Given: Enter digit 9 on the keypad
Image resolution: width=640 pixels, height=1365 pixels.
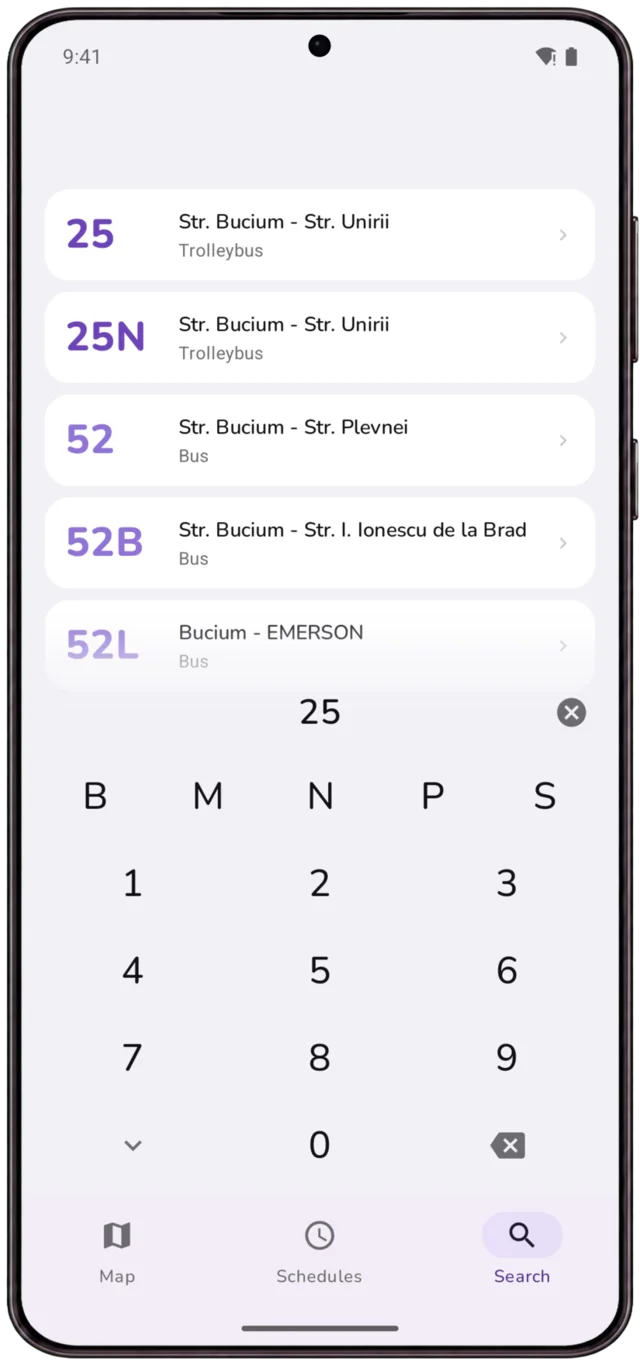Looking at the screenshot, I should [507, 1058].
